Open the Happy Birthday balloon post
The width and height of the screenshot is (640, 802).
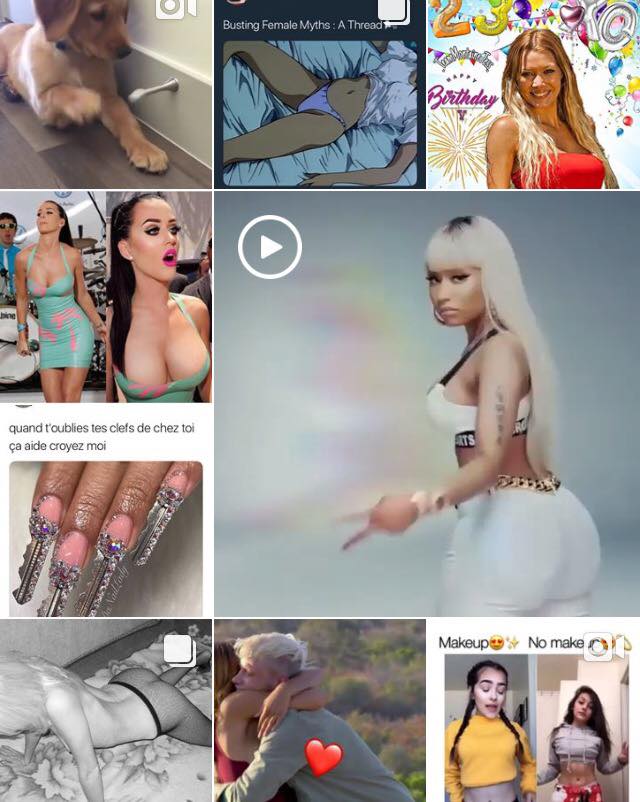coord(533,94)
